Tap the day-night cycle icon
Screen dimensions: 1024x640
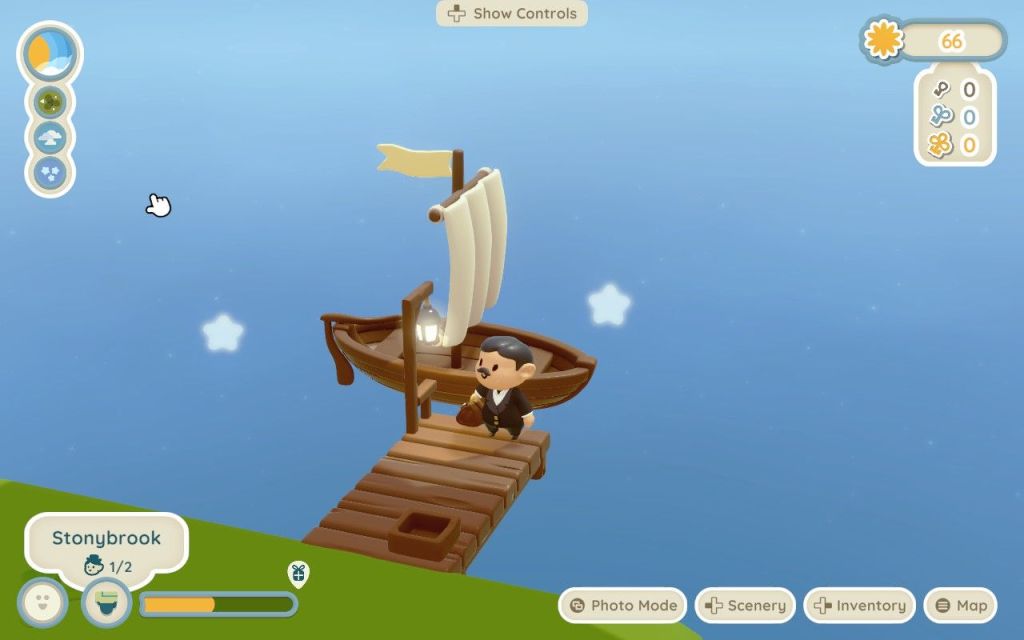click(x=50, y=53)
